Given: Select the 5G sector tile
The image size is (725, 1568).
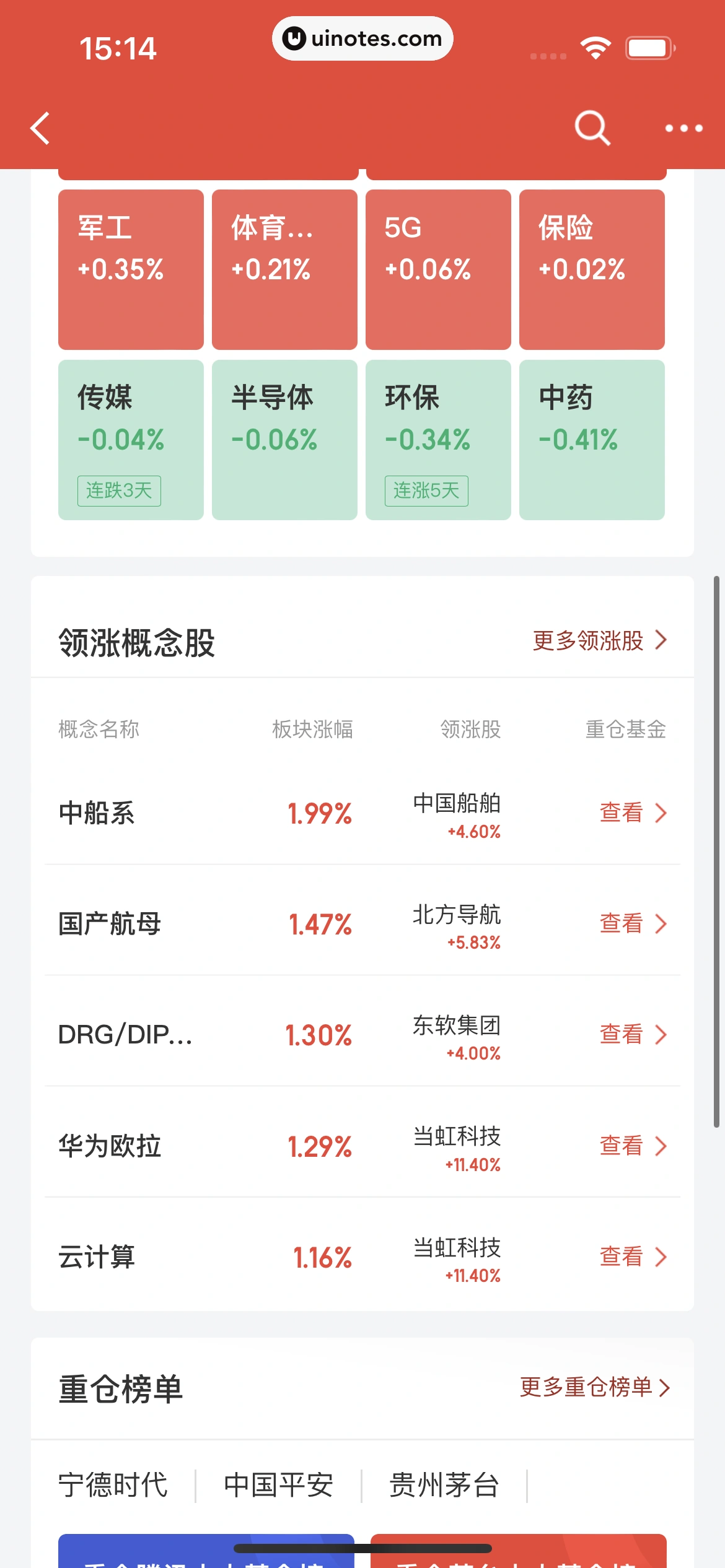Looking at the screenshot, I should click(438, 269).
